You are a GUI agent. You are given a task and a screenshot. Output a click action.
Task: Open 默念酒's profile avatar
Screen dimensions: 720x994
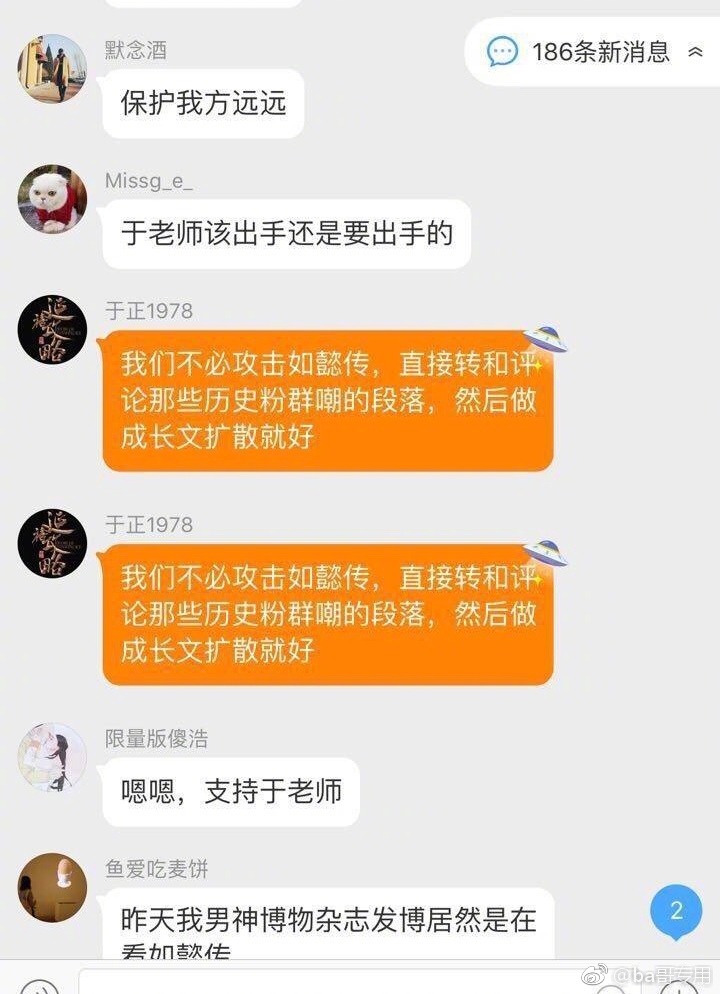52,69
